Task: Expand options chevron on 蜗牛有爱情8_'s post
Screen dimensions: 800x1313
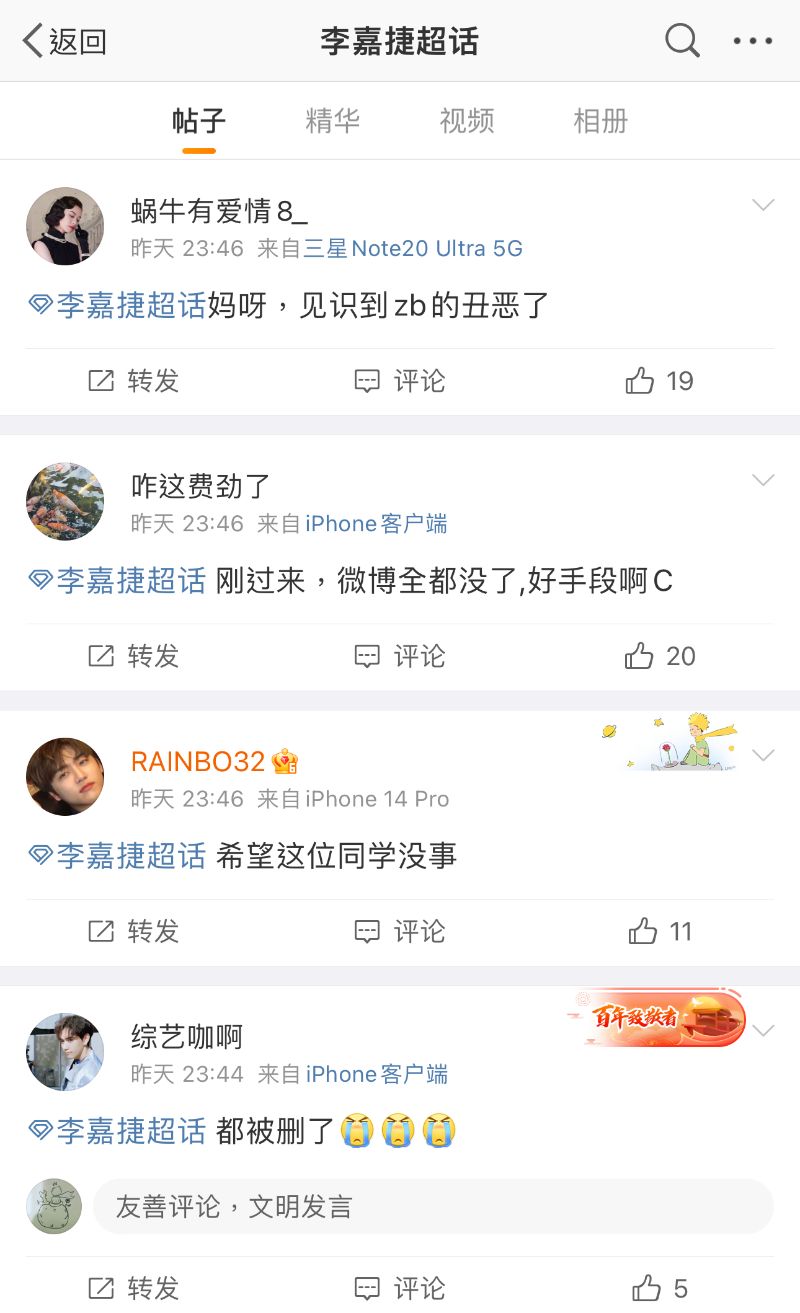Action: [763, 205]
